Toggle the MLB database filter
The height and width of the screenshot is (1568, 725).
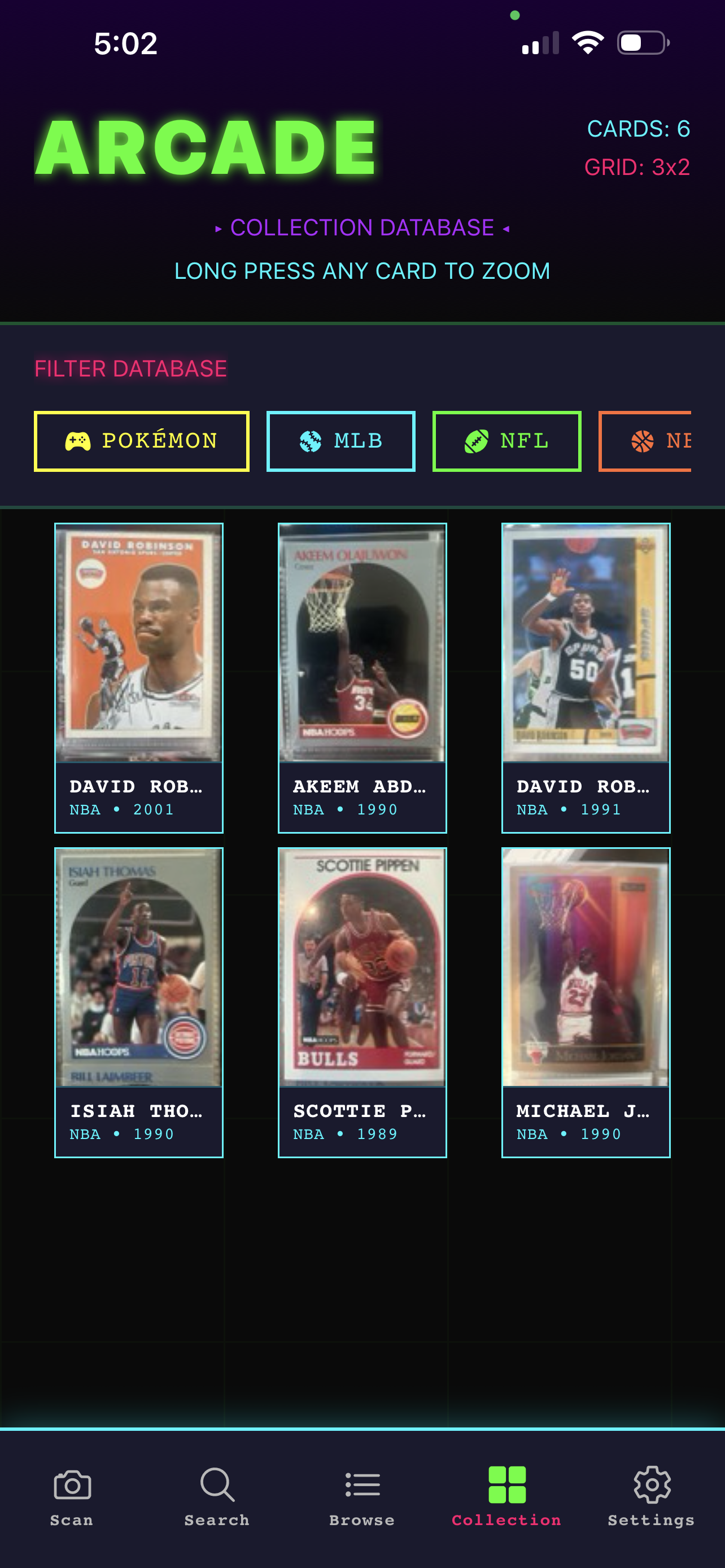point(341,440)
